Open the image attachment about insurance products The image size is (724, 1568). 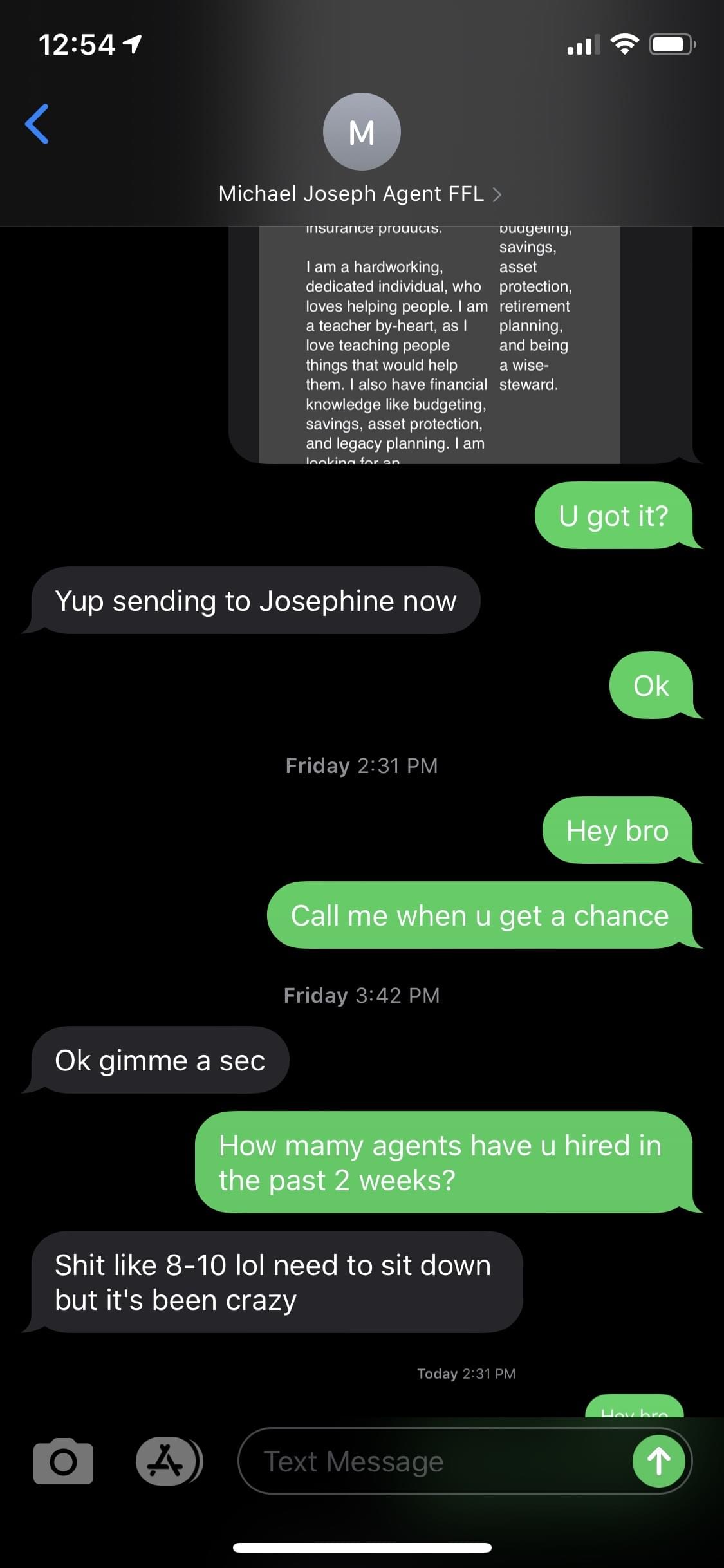click(x=439, y=344)
